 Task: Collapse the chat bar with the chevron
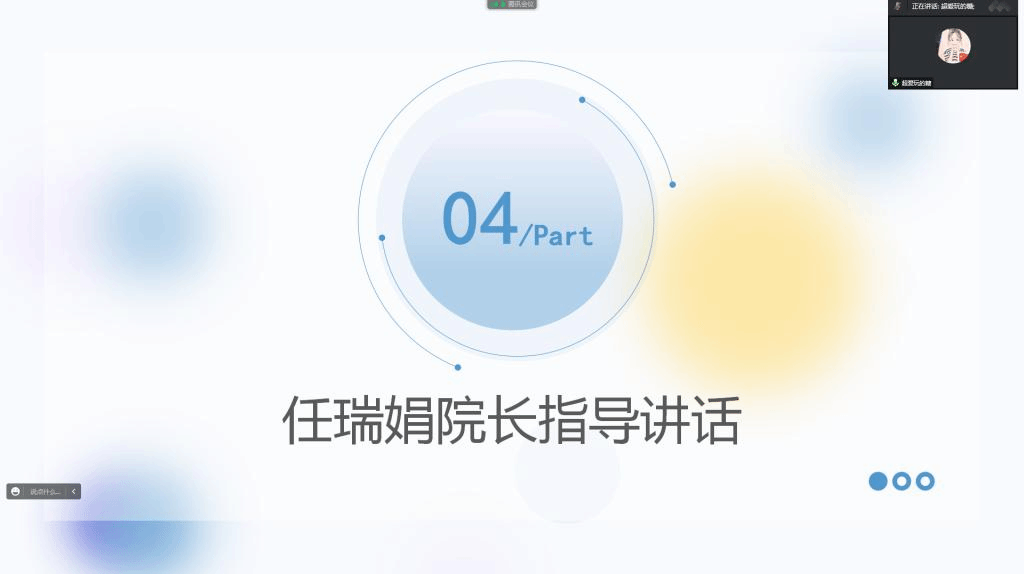click(x=74, y=491)
